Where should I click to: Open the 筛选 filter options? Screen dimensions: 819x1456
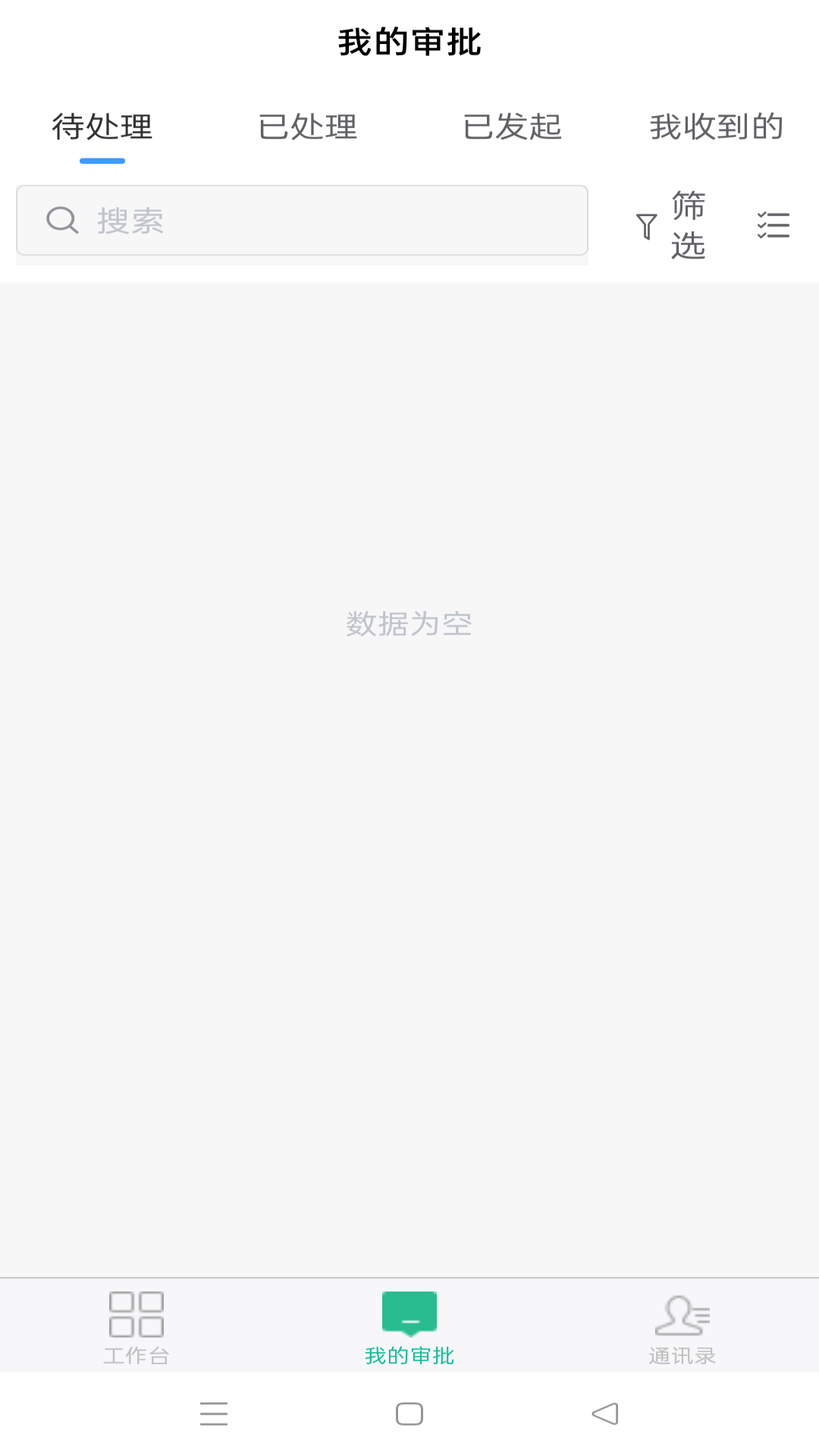[671, 225]
